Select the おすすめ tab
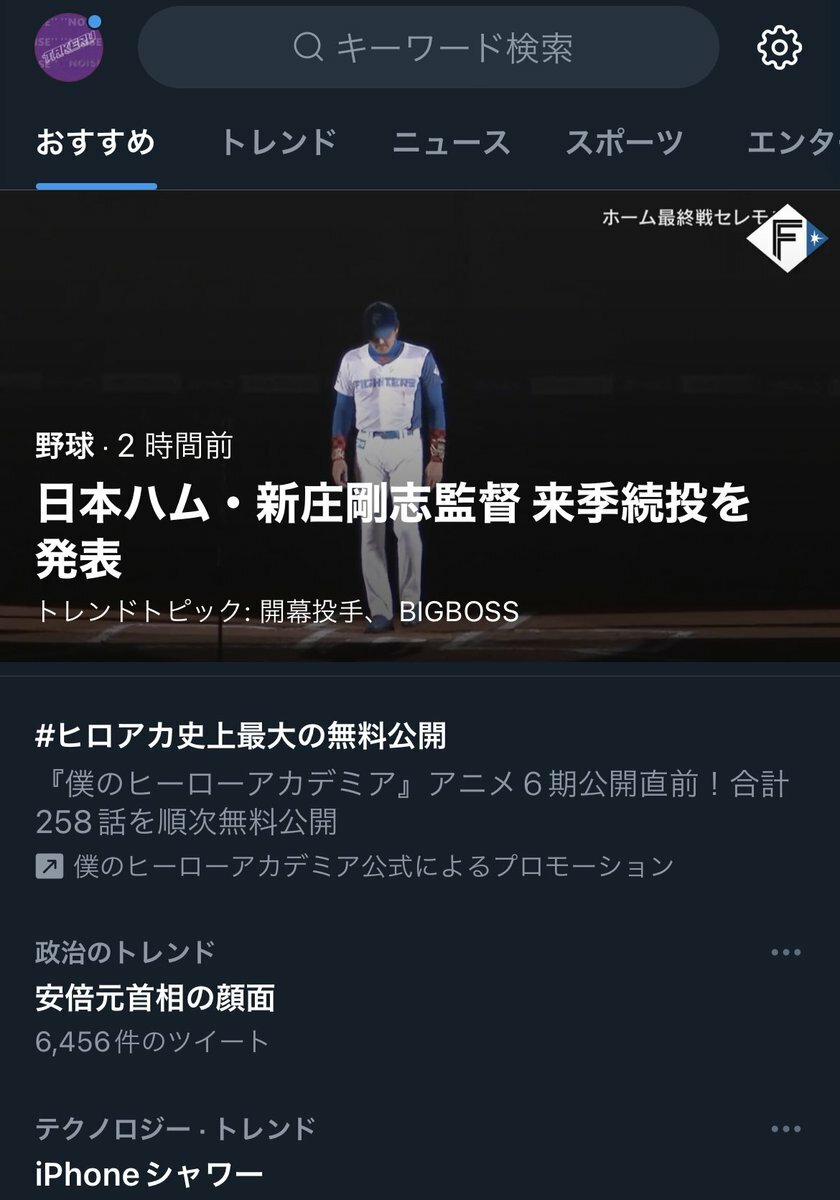The width and height of the screenshot is (840, 1200). [96, 143]
